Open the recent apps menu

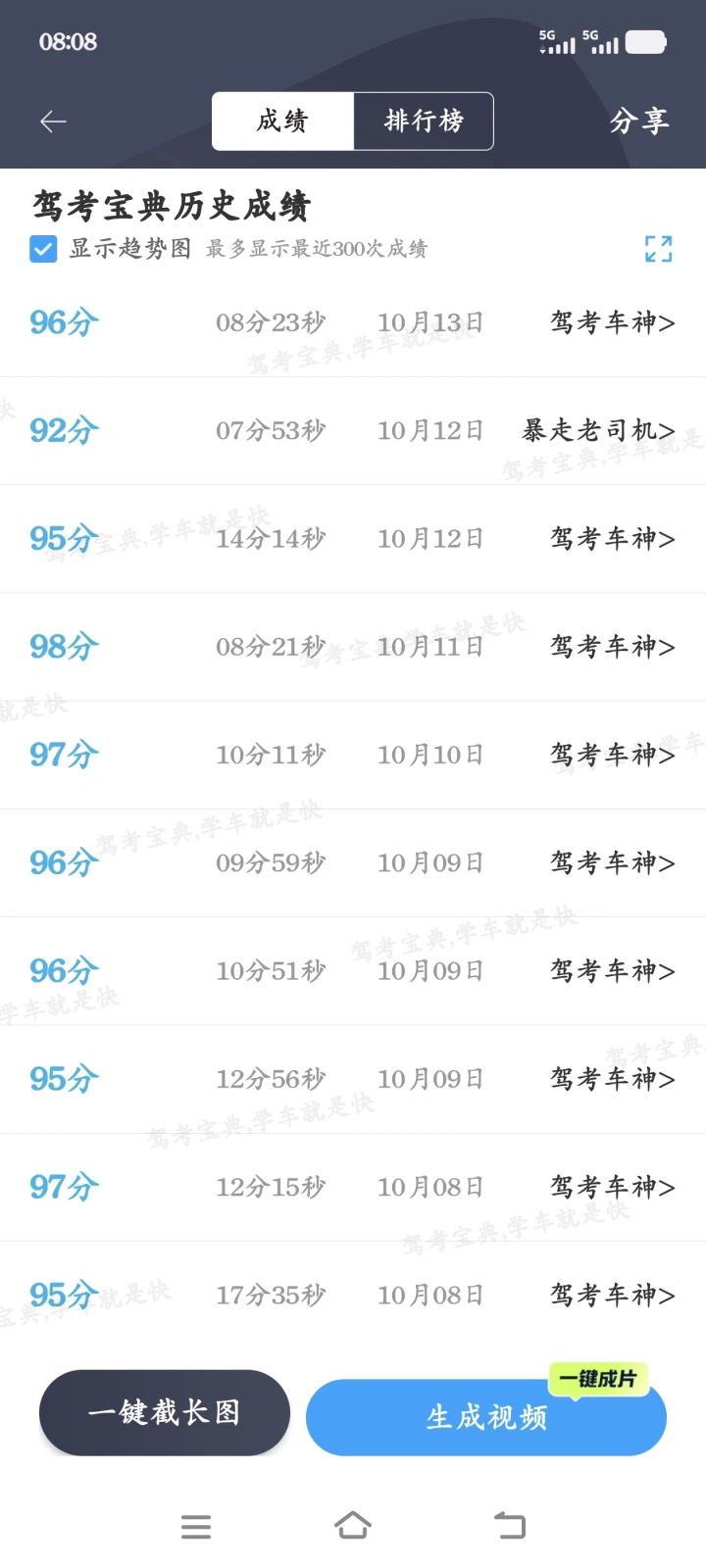click(x=196, y=1526)
